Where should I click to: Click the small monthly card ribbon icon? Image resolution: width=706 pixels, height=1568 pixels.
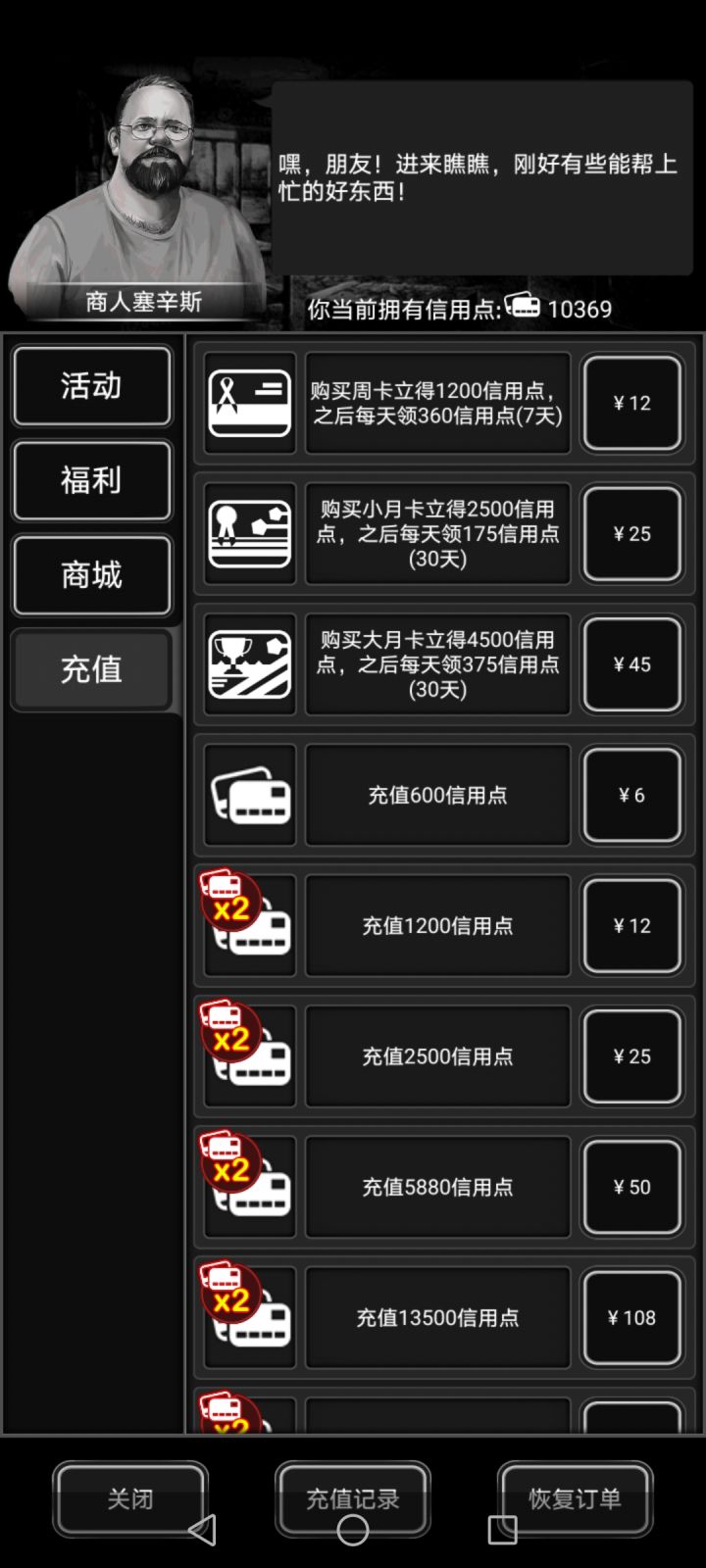coord(248,534)
